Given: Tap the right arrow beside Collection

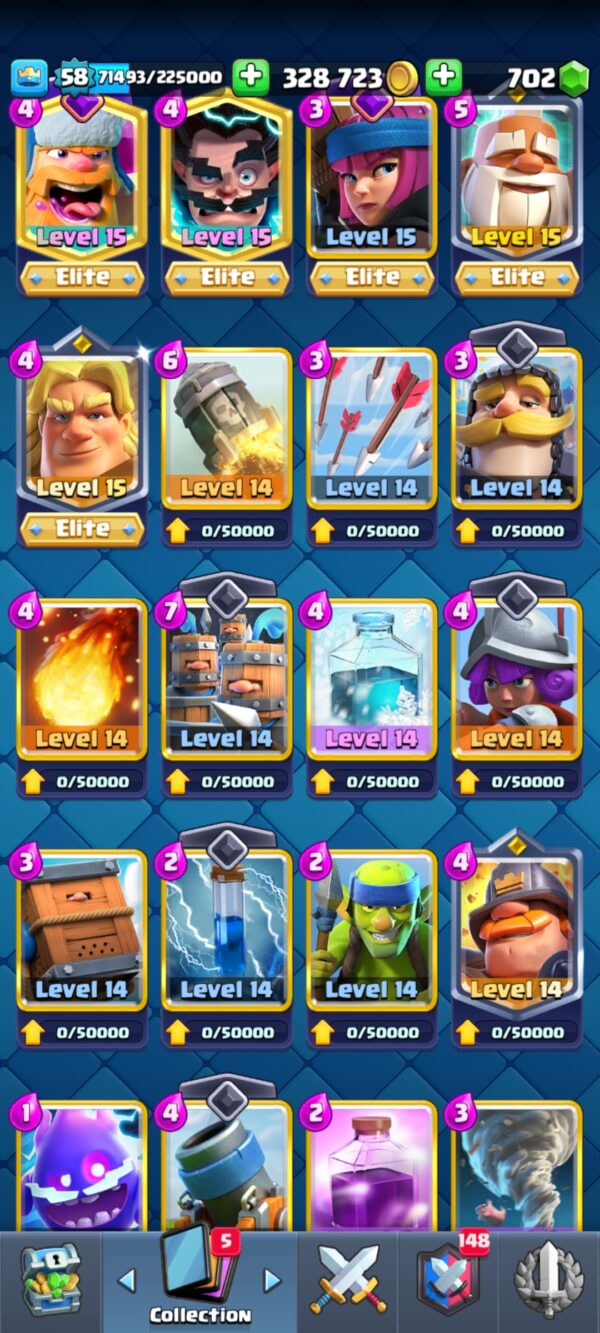Looking at the screenshot, I should click(x=272, y=1279).
